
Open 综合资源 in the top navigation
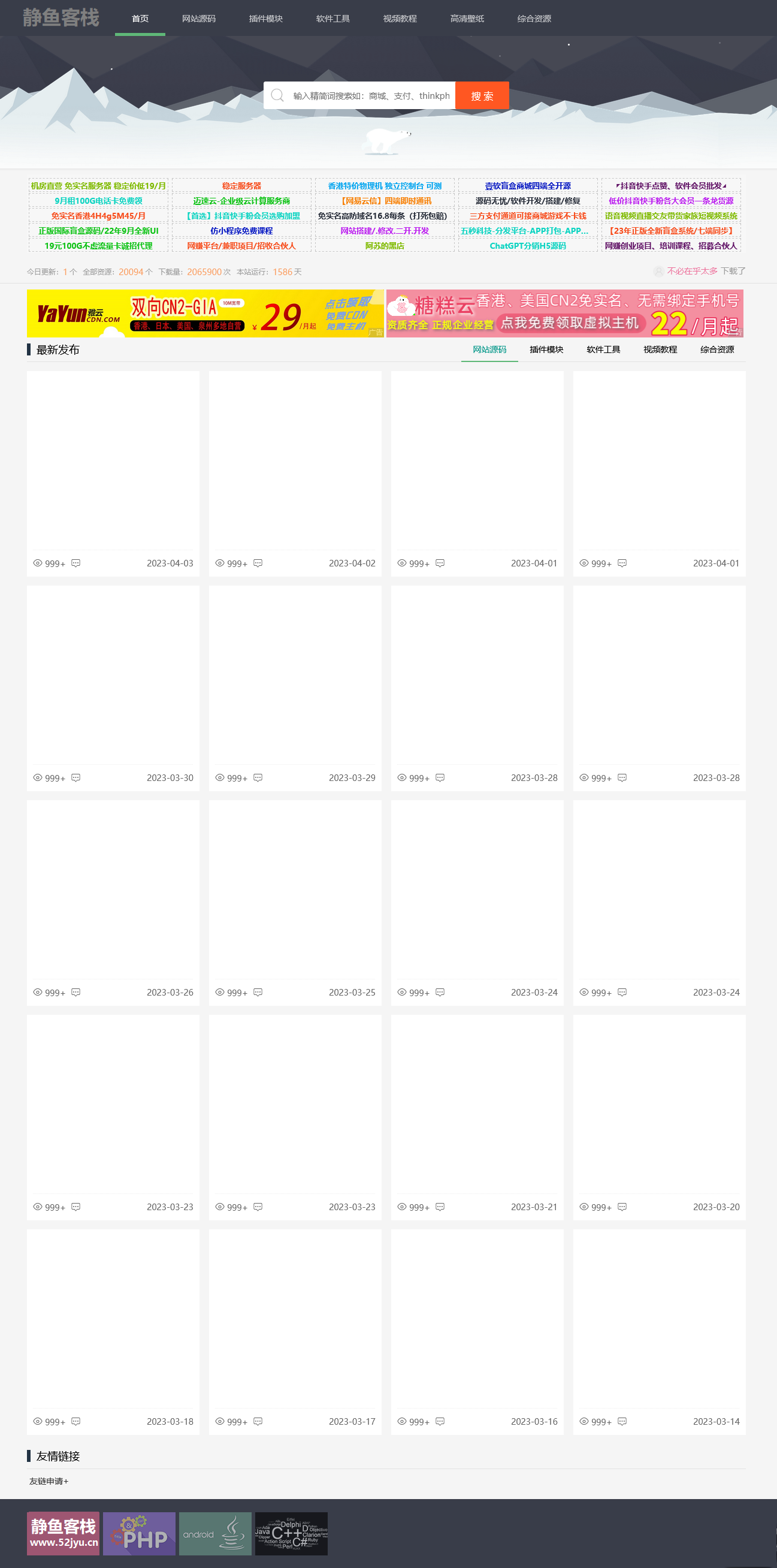click(x=534, y=19)
